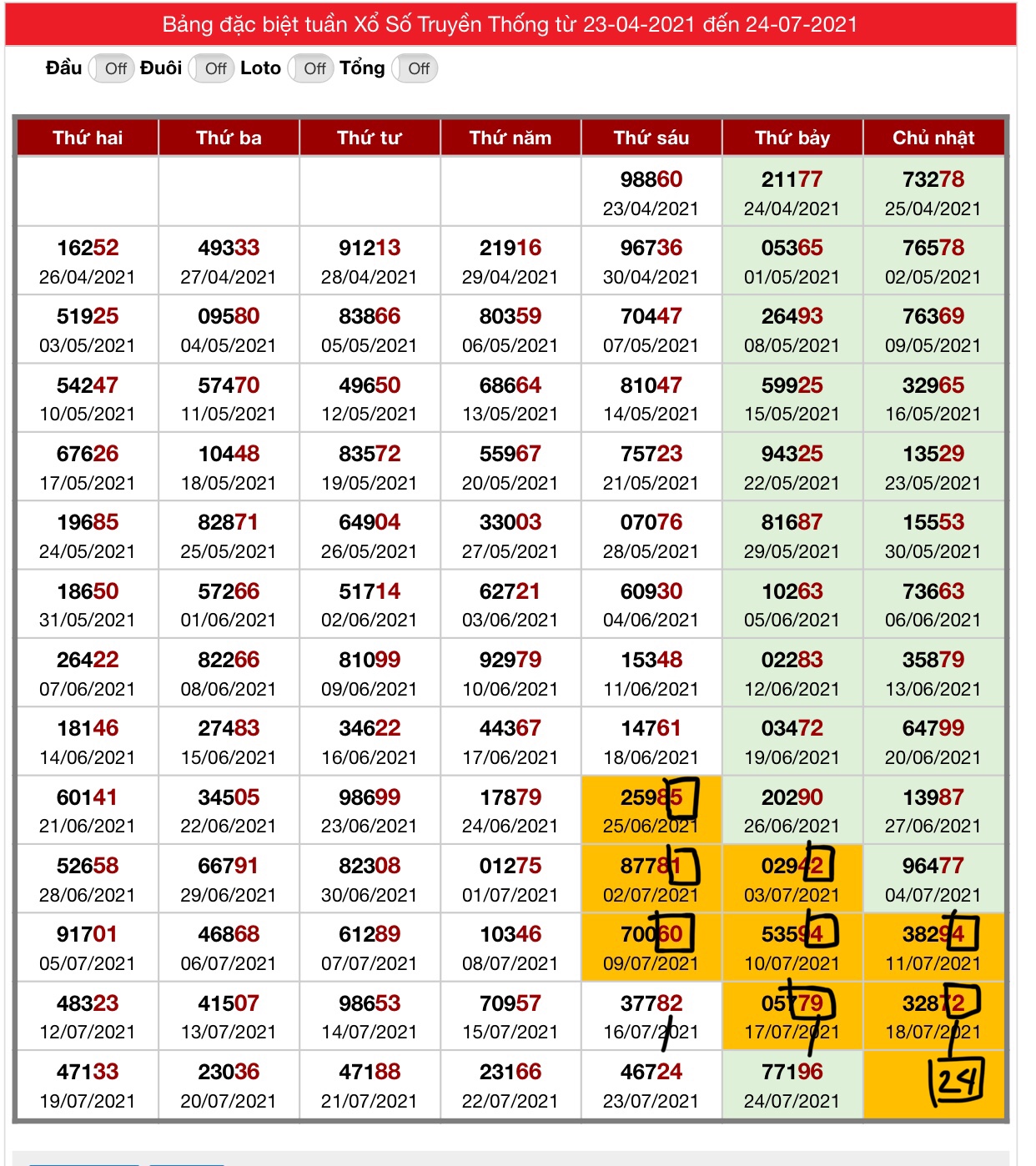Enable the Đuôi switch

[x=210, y=68]
